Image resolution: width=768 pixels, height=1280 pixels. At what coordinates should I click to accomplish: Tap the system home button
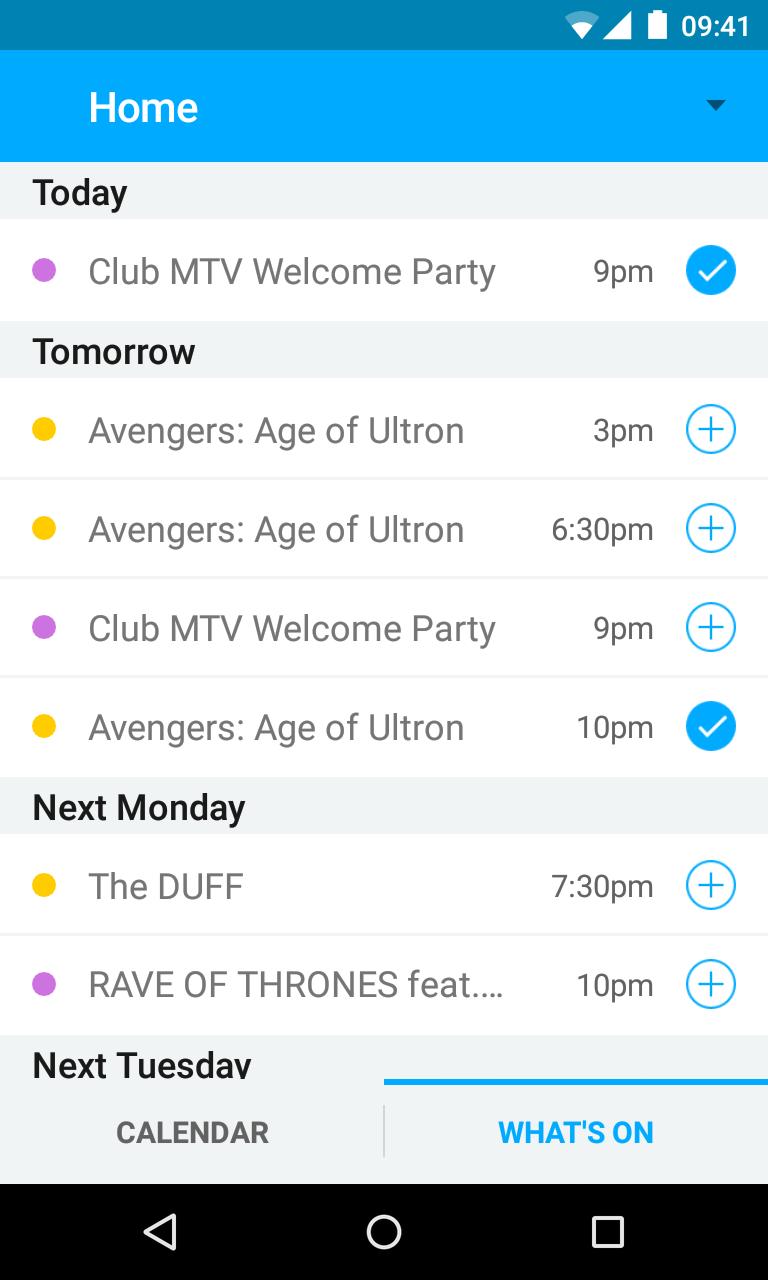[384, 1232]
